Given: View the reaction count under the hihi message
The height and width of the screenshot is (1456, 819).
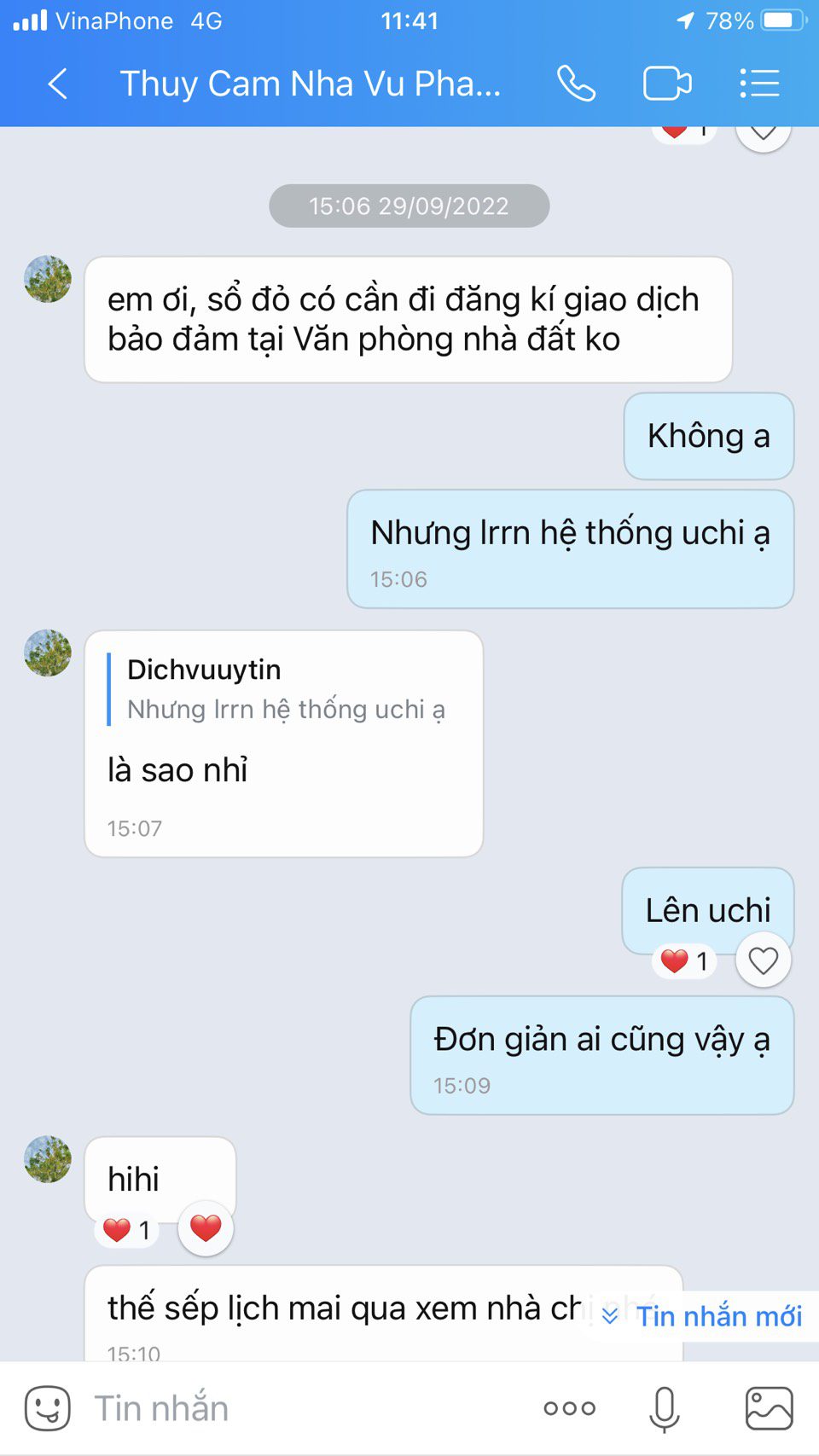Looking at the screenshot, I should [127, 1230].
